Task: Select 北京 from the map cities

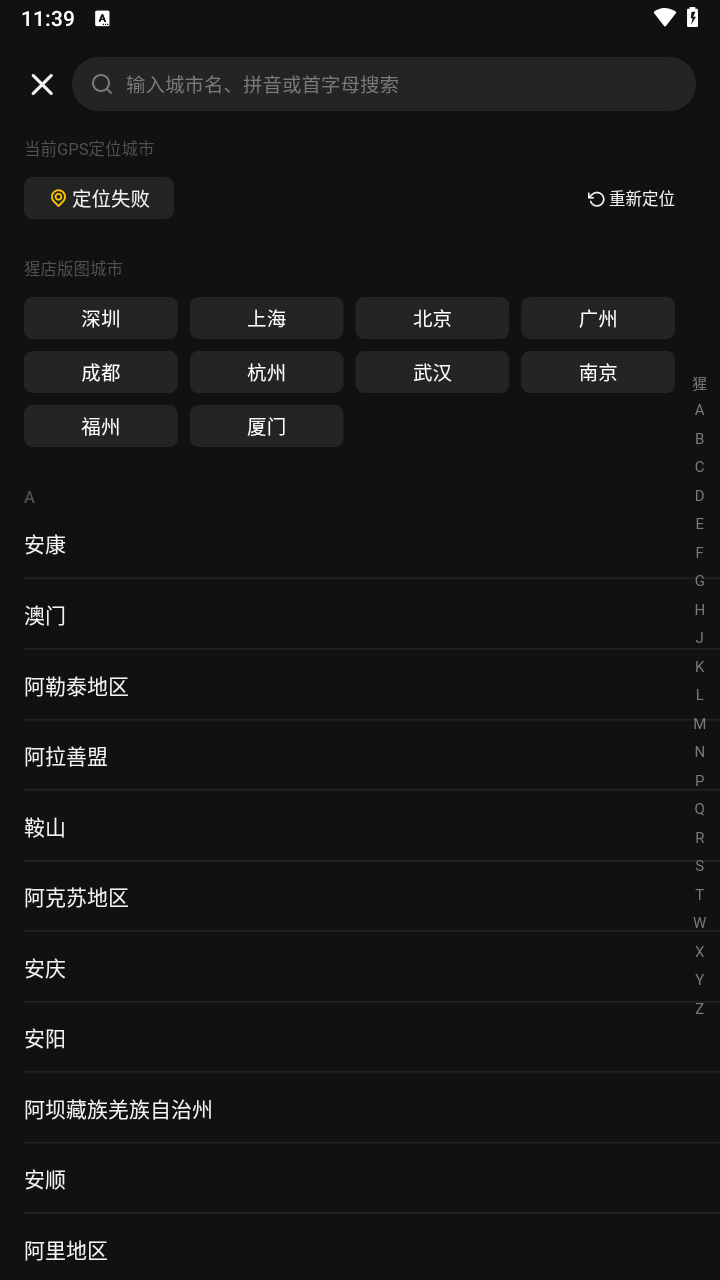Action: 432,318
